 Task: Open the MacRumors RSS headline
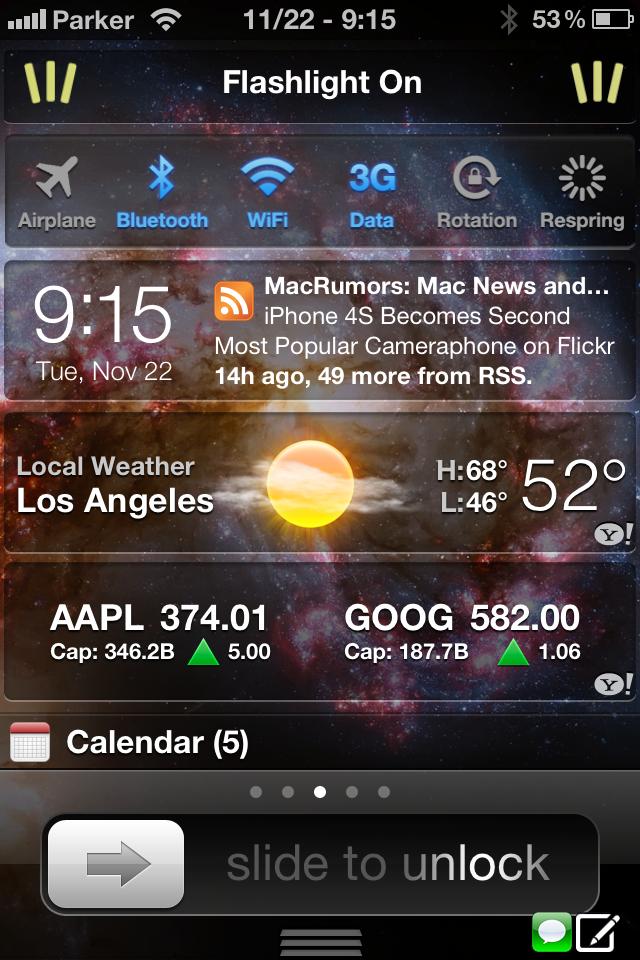pyautogui.click(x=414, y=330)
